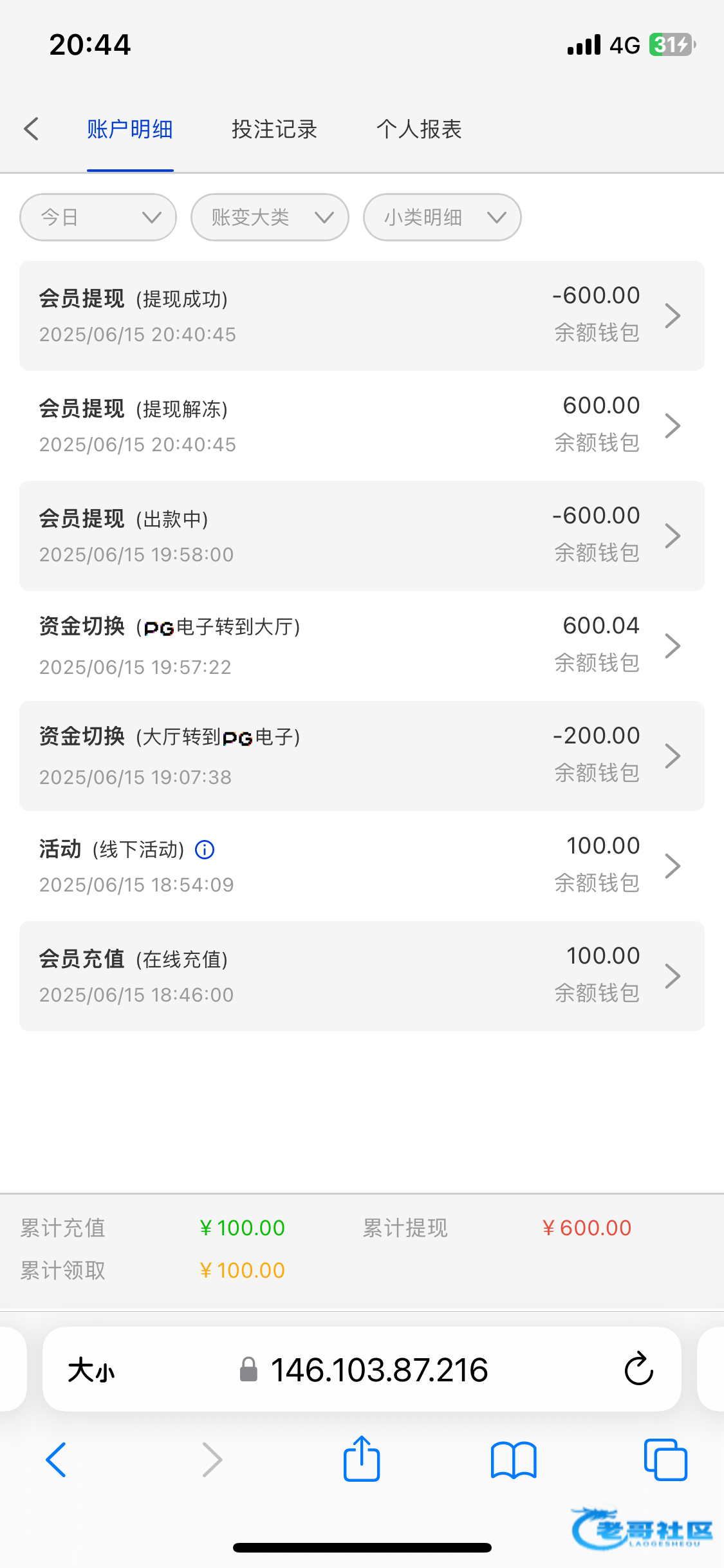Tap the info icon next to 线下活动

point(205,850)
